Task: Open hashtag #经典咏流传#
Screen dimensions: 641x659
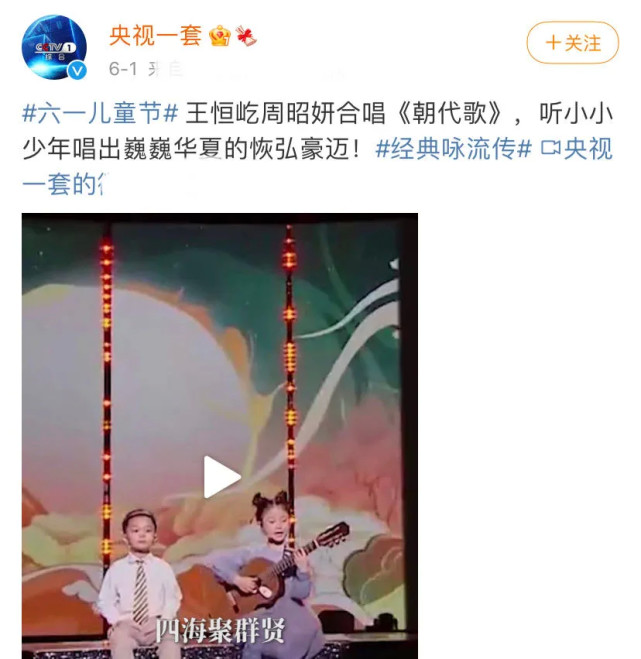Action: (x=452, y=150)
